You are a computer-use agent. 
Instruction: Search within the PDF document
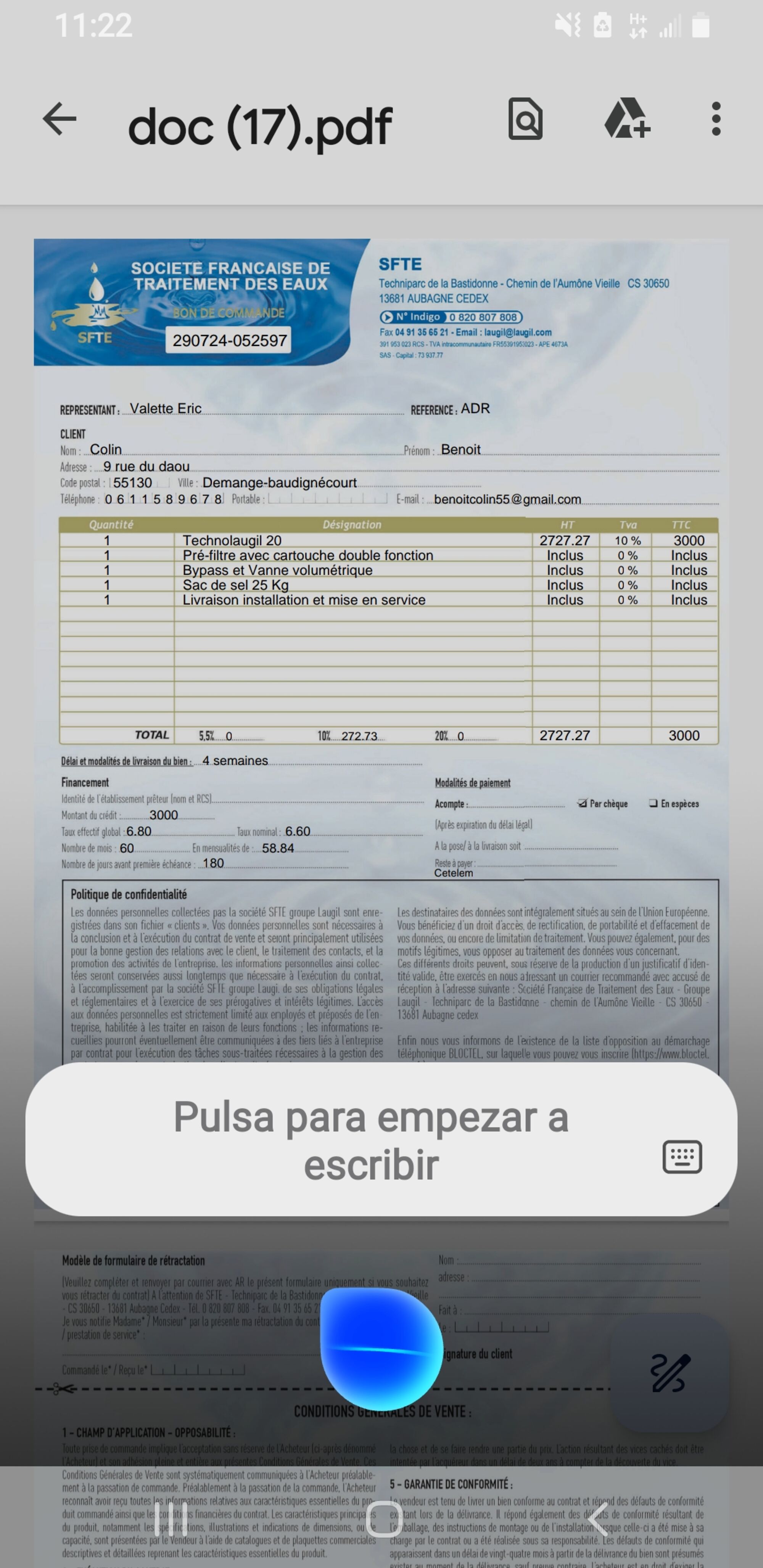(x=525, y=119)
